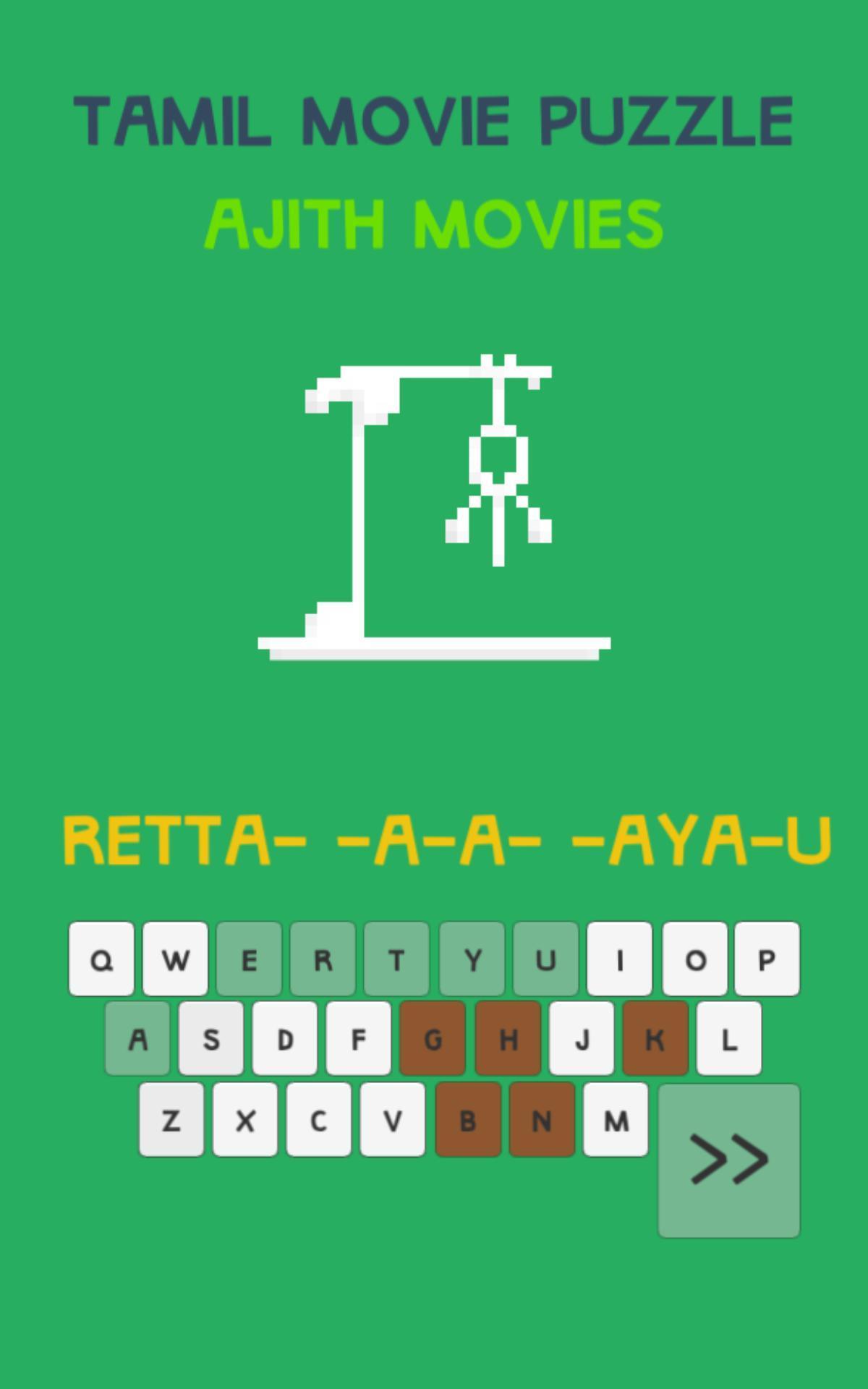Tap the S key to guess S
This screenshot has height=1389, width=868.
pos(210,1042)
